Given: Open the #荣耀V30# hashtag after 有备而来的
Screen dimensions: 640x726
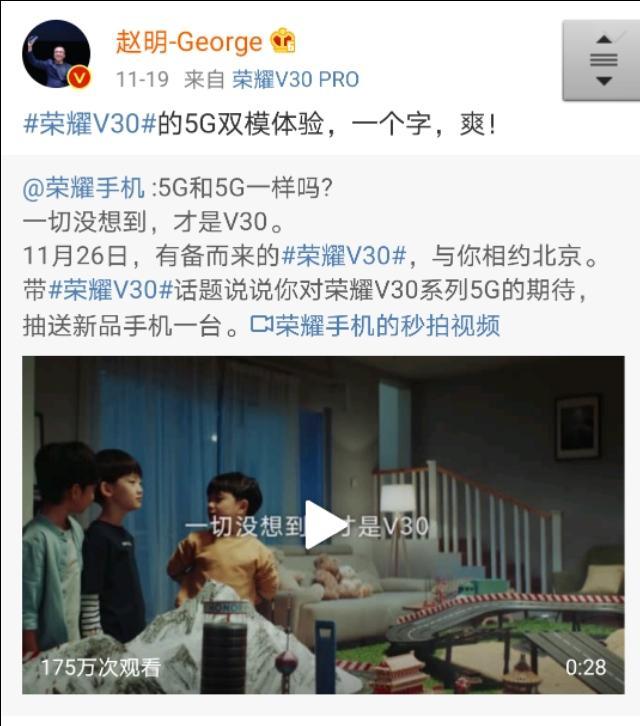Looking at the screenshot, I should point(343,255).
